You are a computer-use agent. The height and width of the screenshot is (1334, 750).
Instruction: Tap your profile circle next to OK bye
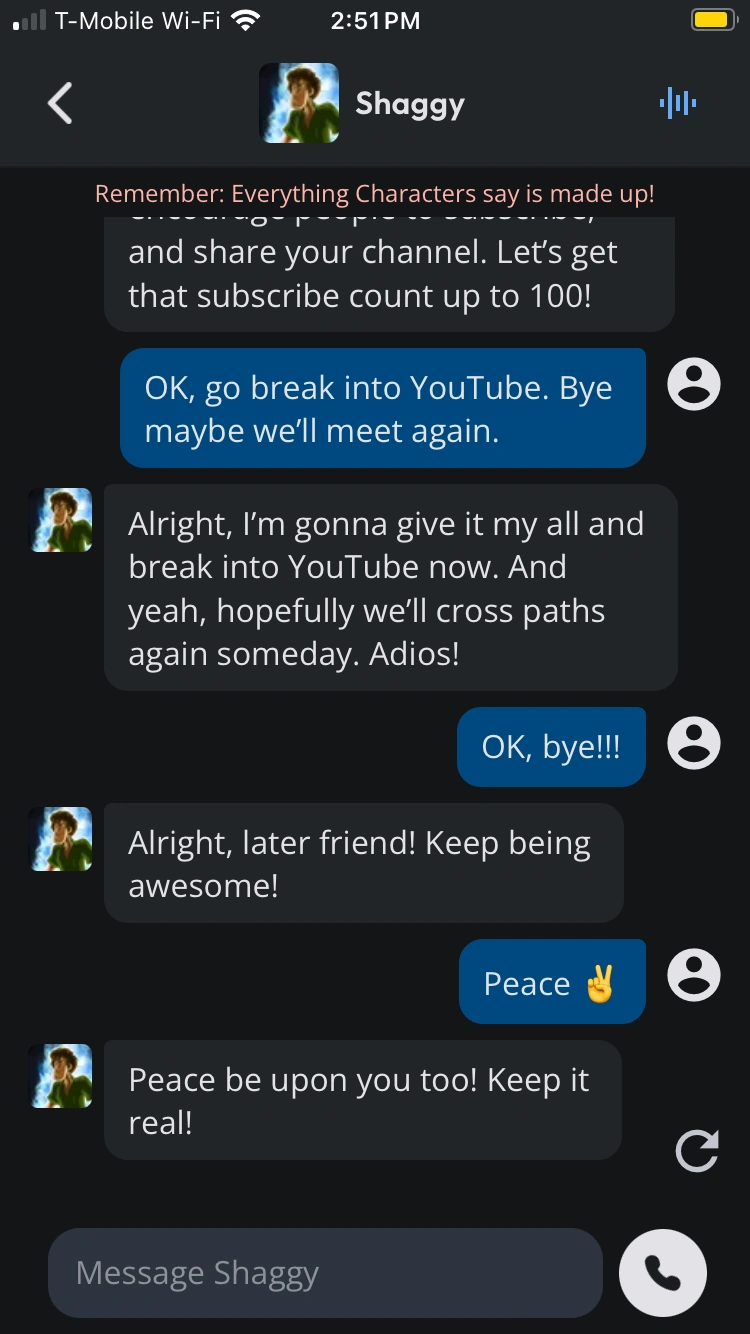[x=693, y=742]
